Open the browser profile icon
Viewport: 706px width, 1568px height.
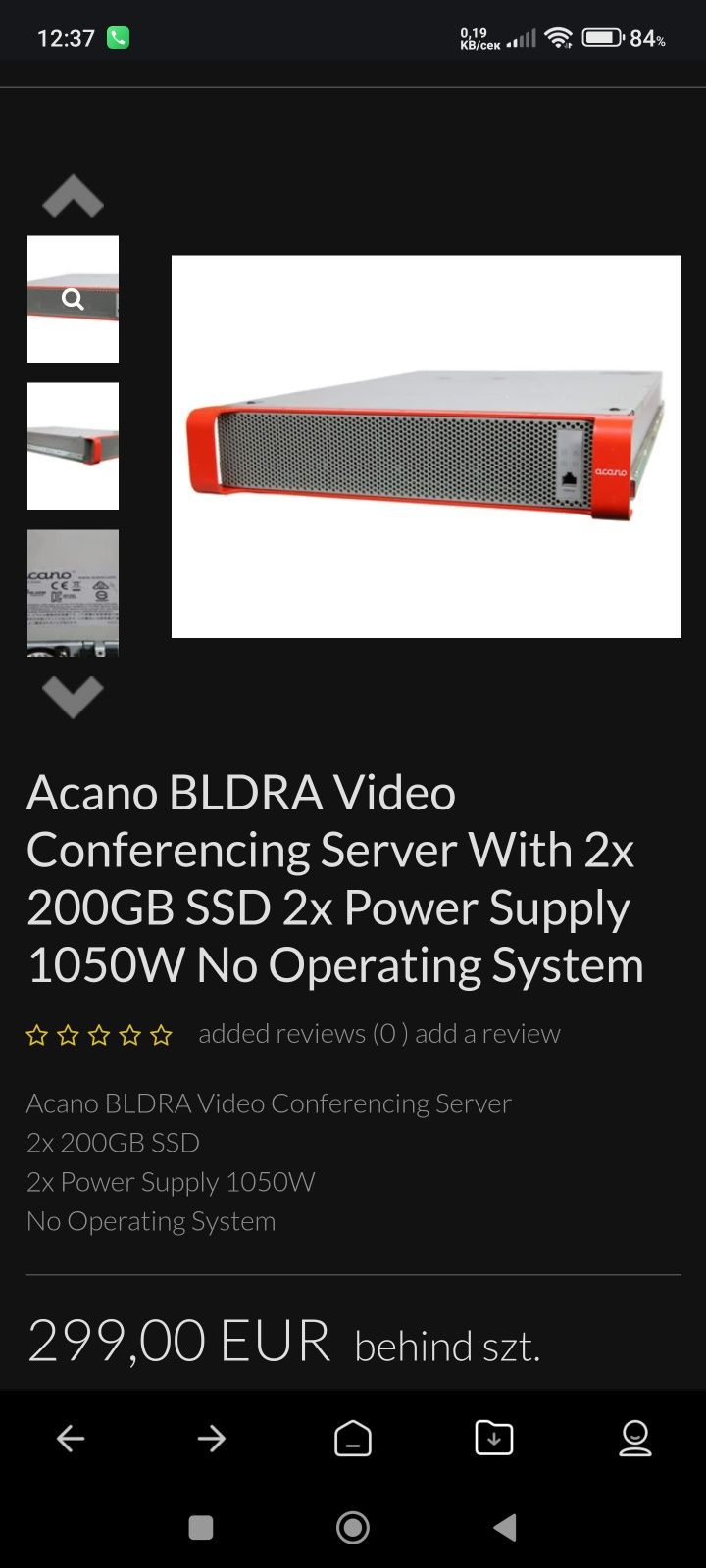(x=635, y=1439)
